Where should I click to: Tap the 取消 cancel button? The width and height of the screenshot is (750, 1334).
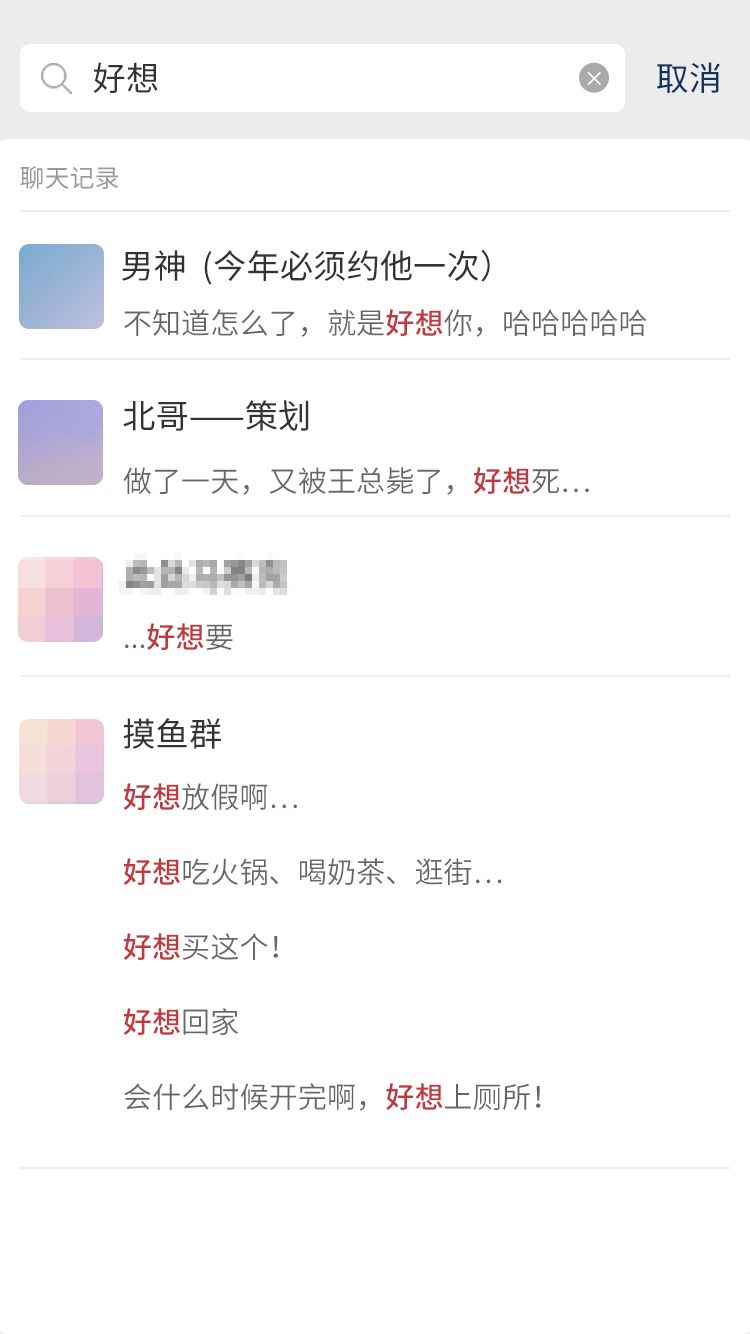tap(688, 77)
